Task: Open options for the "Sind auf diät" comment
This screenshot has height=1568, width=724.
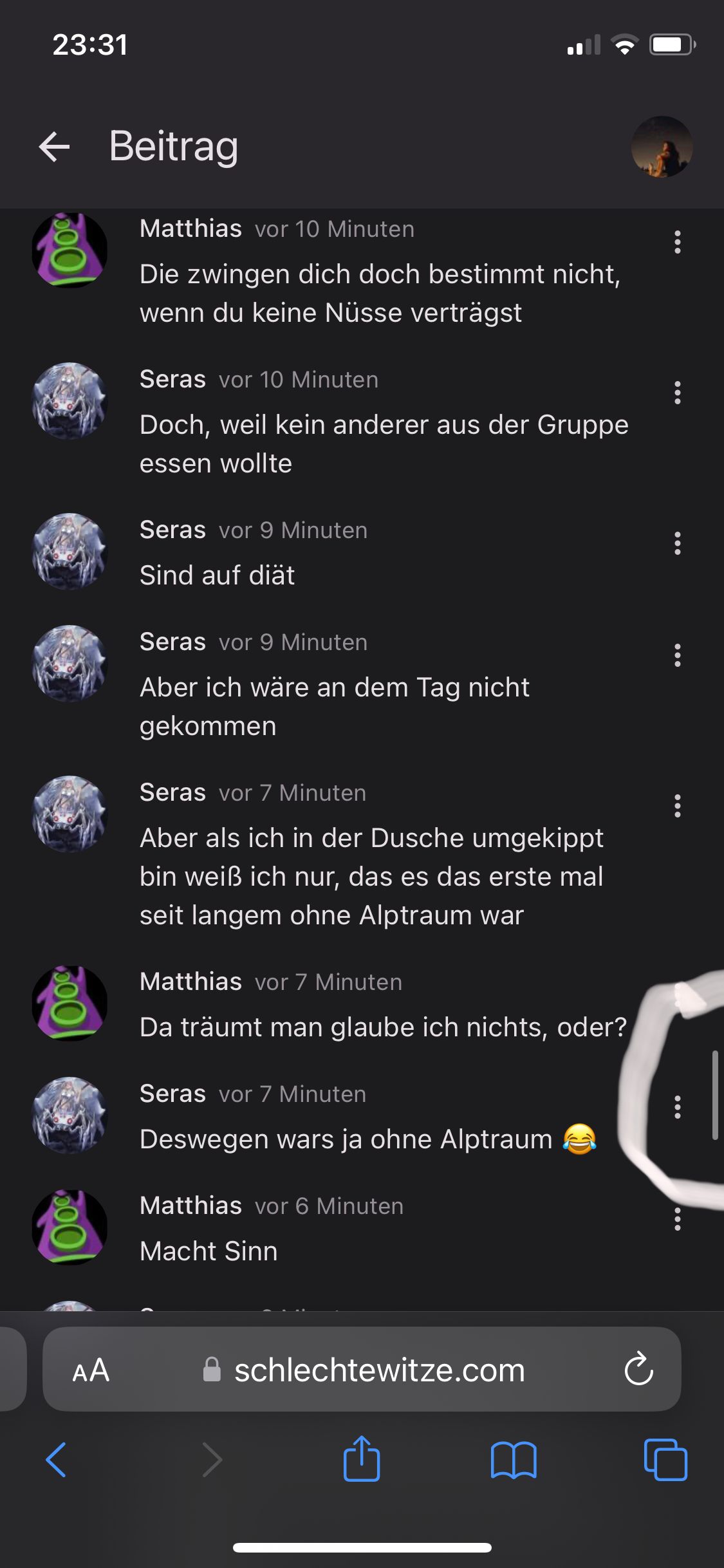Action: tap(677, 543)
